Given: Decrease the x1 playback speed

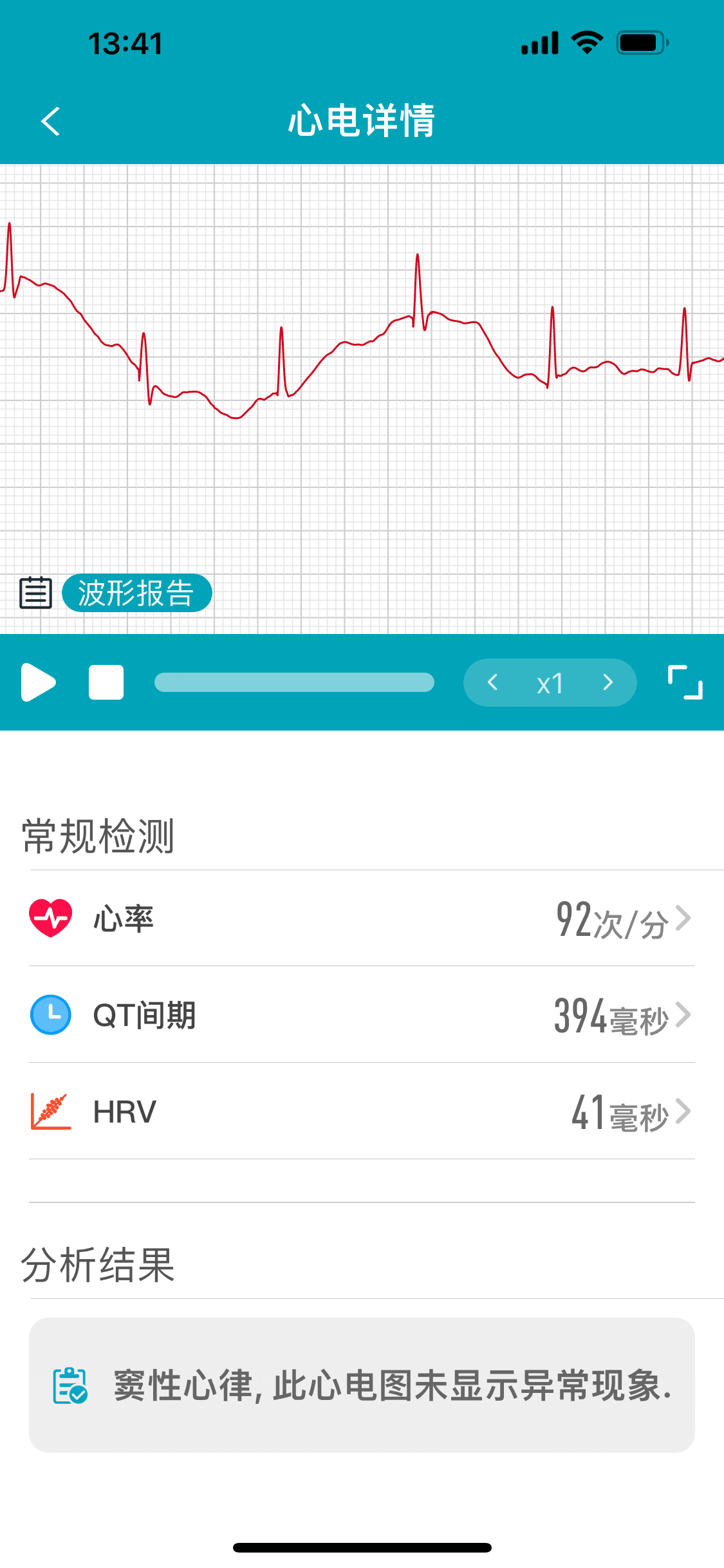Looking at the screenshot, I should [x=493, y=682].
